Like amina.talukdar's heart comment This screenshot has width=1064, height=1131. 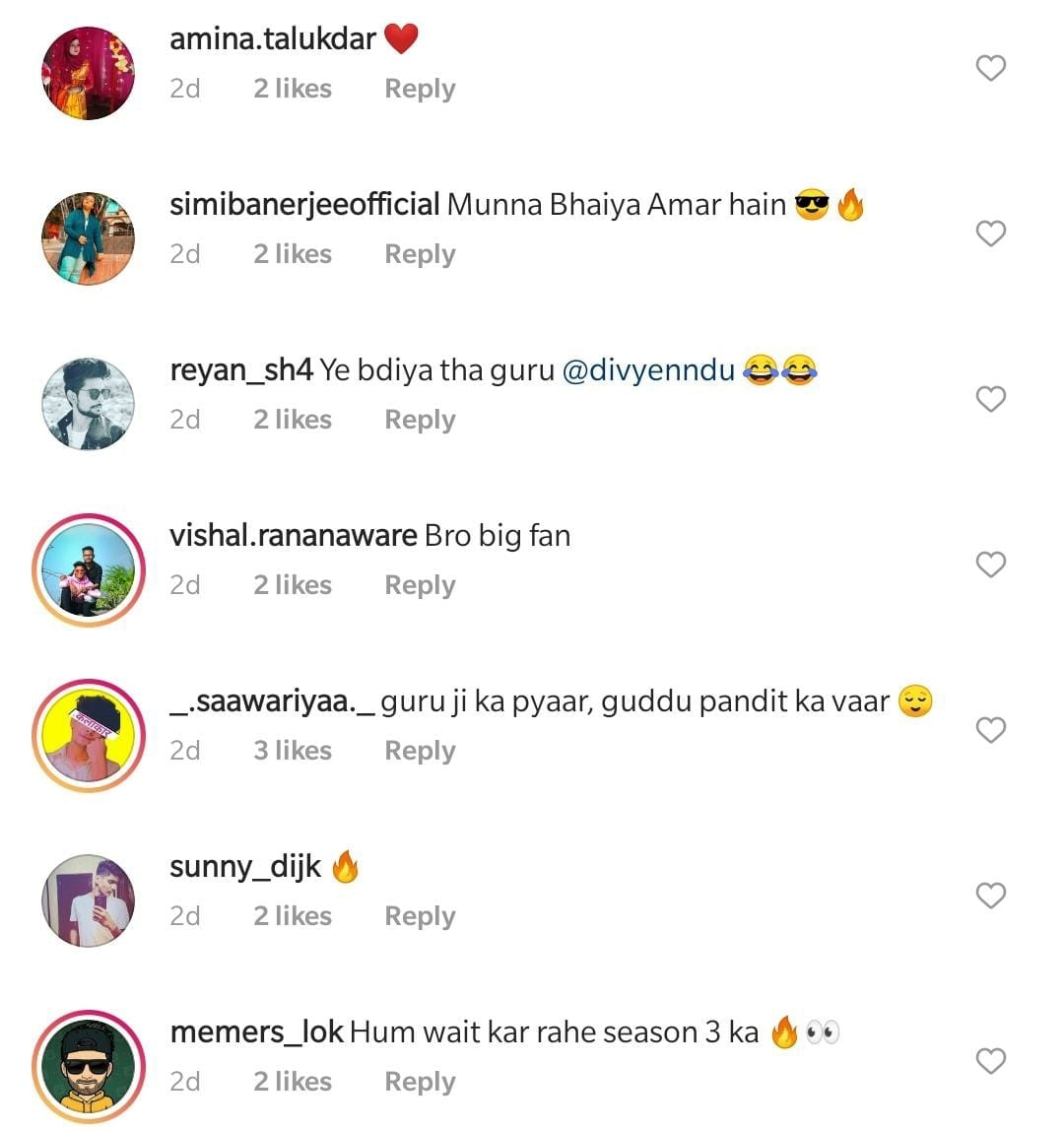point(990,68)
